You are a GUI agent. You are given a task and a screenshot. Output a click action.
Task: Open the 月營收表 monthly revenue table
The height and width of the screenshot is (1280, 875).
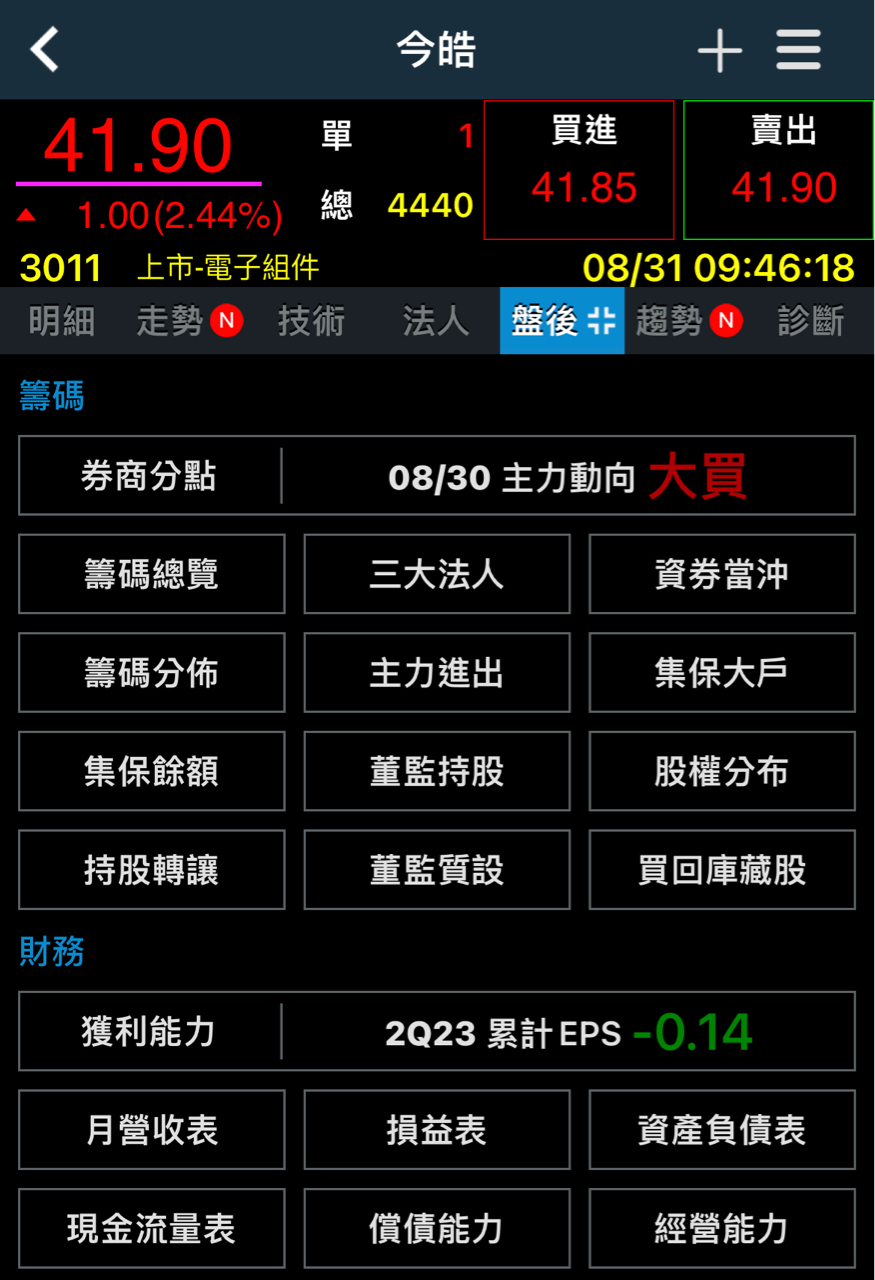[x=151, y=1130]
